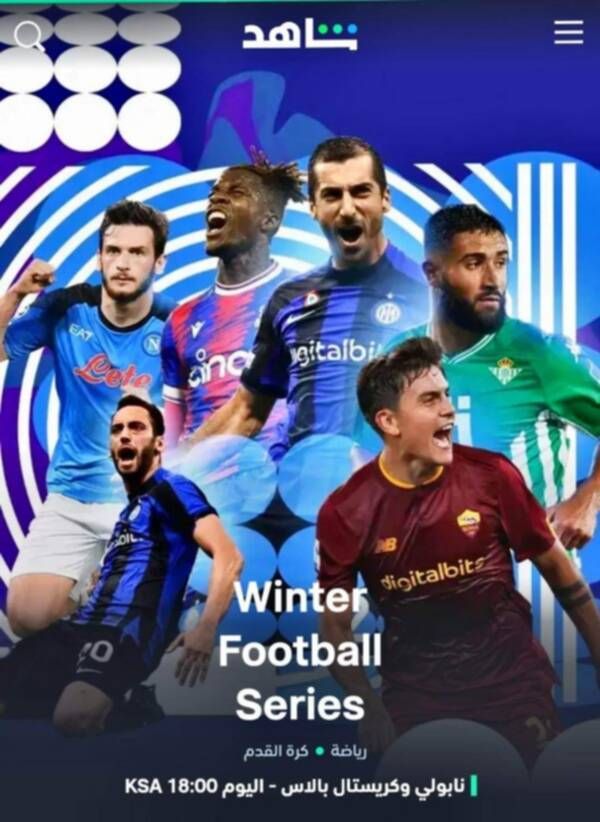Open the Winter Football Series banner

pyautogui.click(x=300, y=652)
